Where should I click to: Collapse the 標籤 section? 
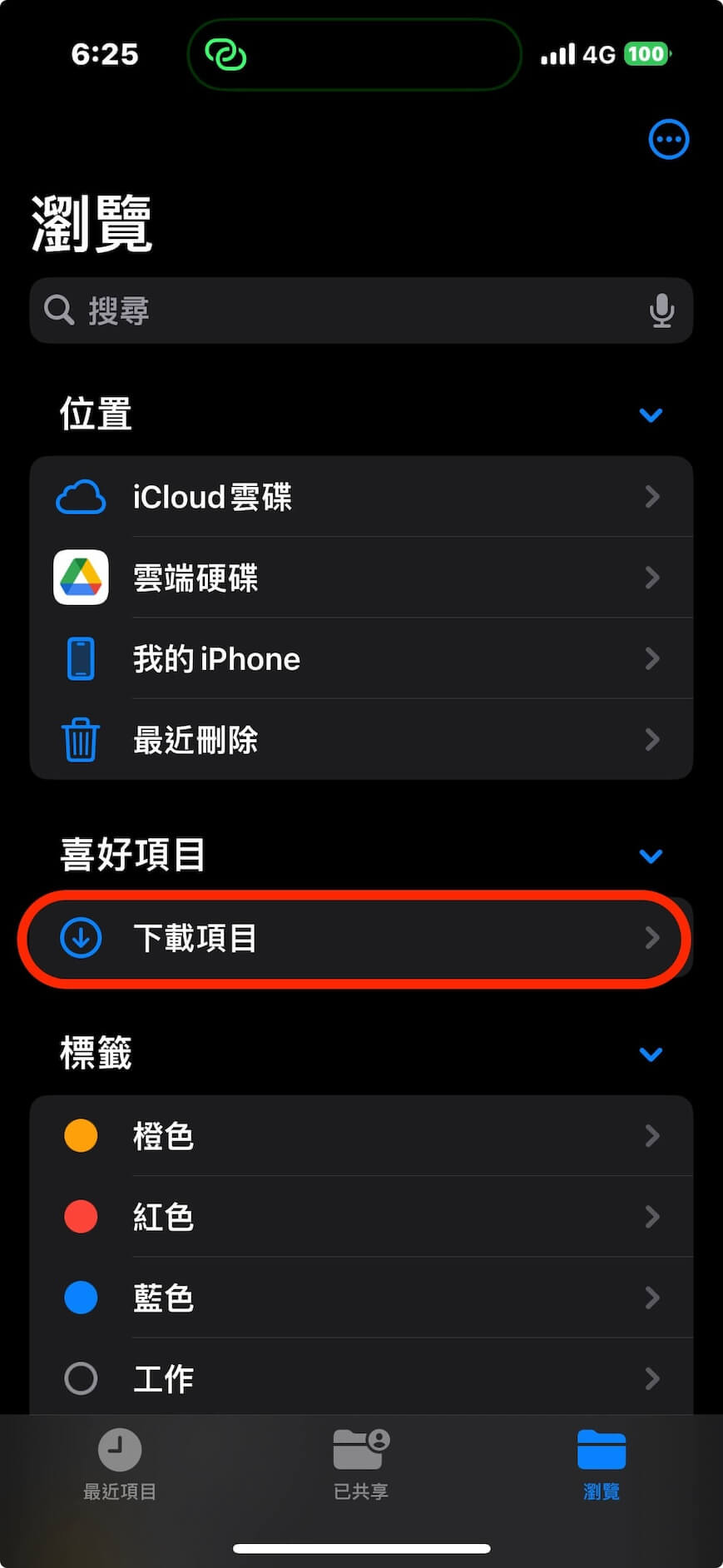(x=651, y=1054)
